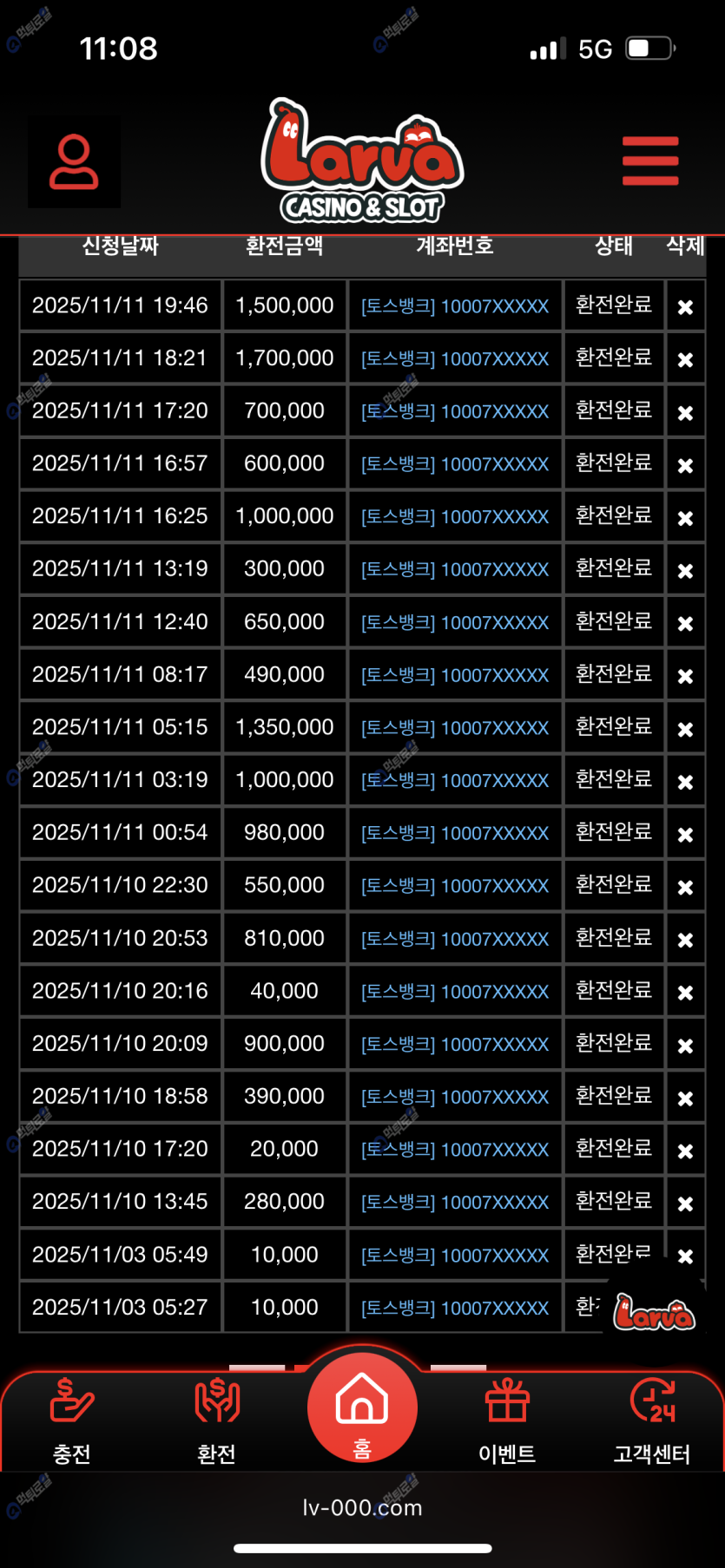Remove the 2025/11/11 18:21 withdrawal entry
Image resolution: width=725 pixels, height=1568 pixels.
click(x=685, y=359)
